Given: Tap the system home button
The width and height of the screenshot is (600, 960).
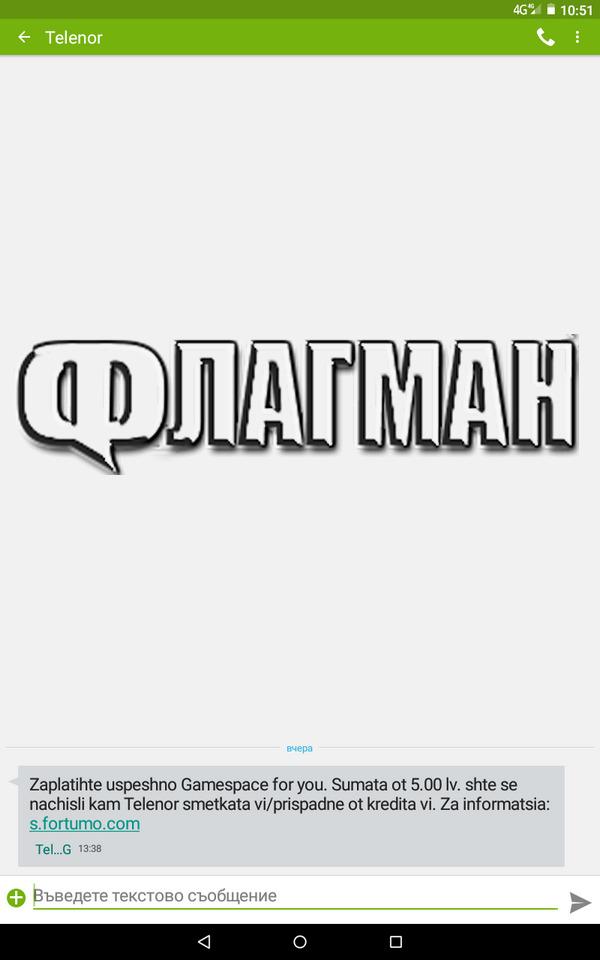Looking at the screenshot, I should pyautogui.click(x=300, y=942).
